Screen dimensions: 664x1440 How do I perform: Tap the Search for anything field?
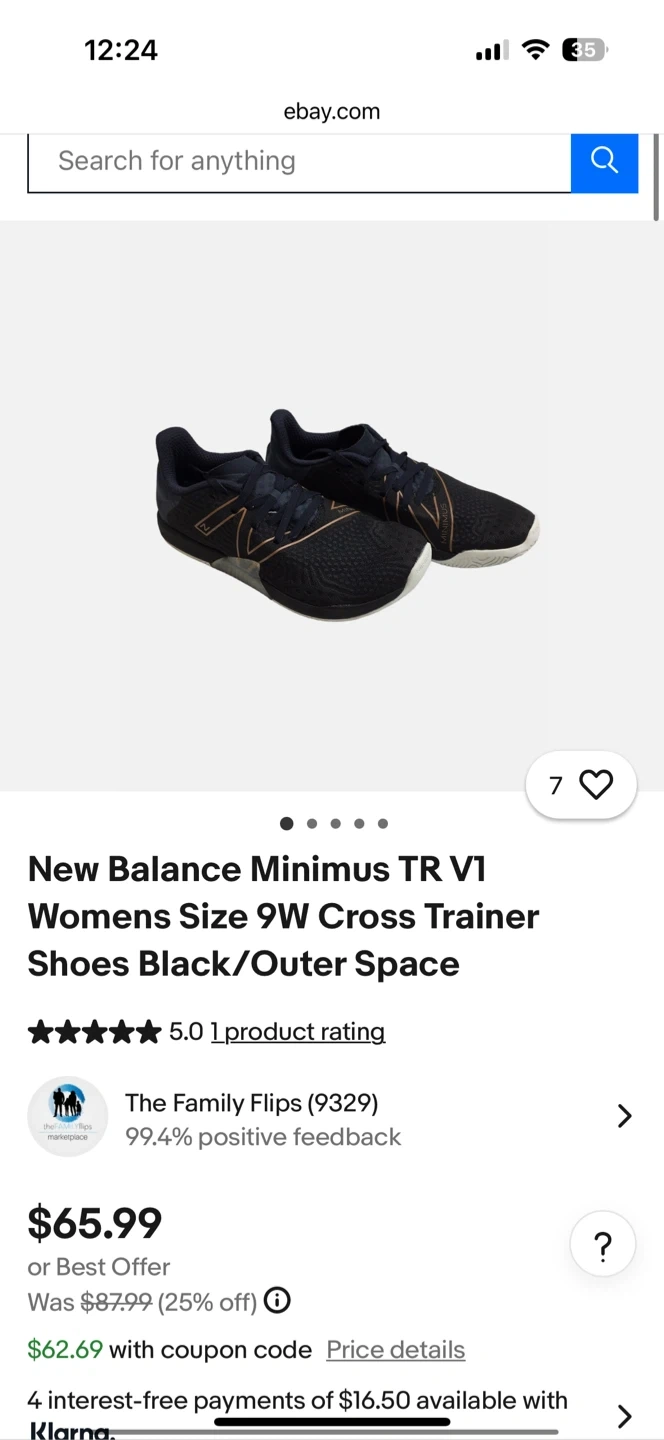click(298, 161)
